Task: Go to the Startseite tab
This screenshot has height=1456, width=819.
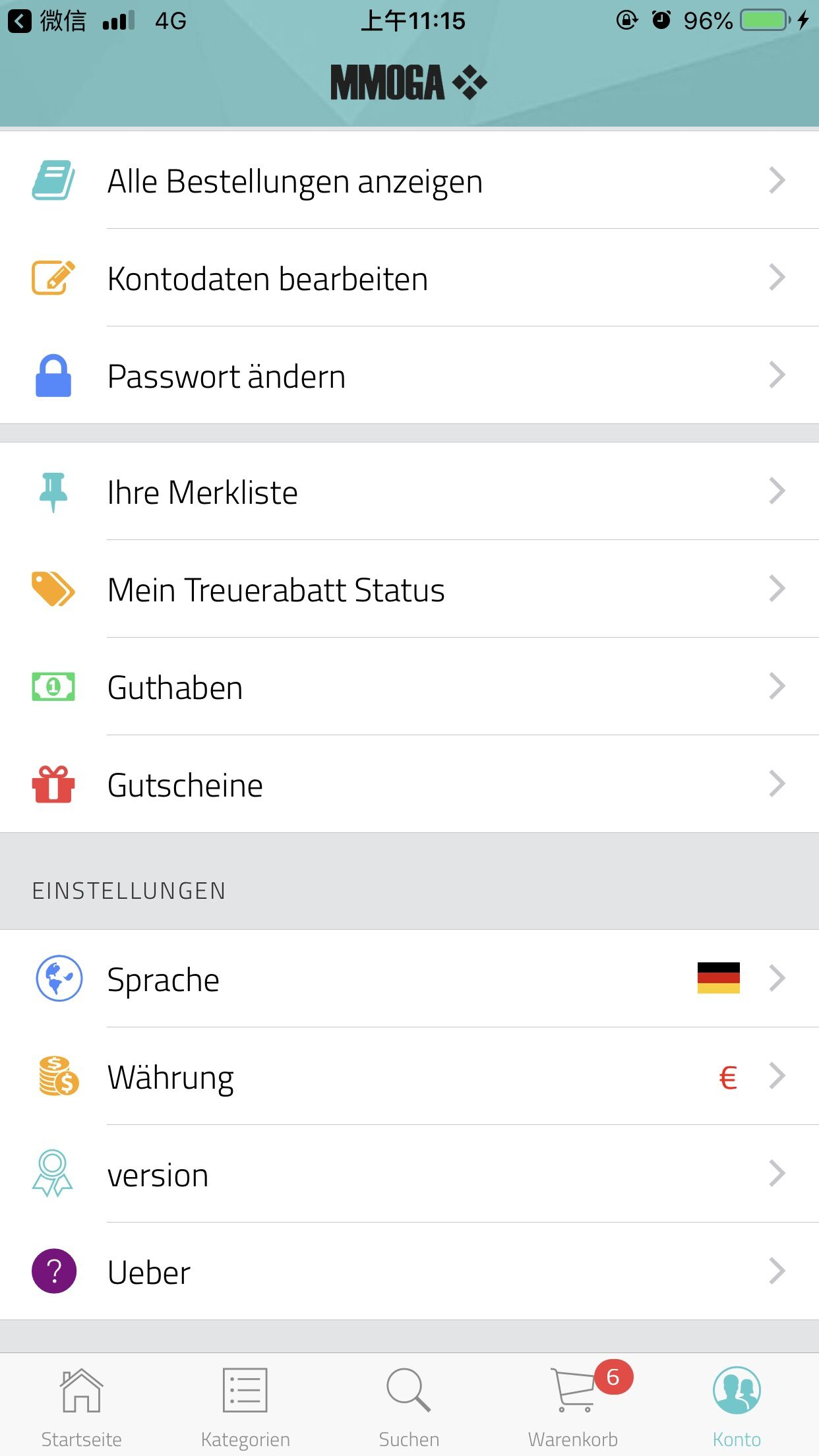Action: [80, 1398]
